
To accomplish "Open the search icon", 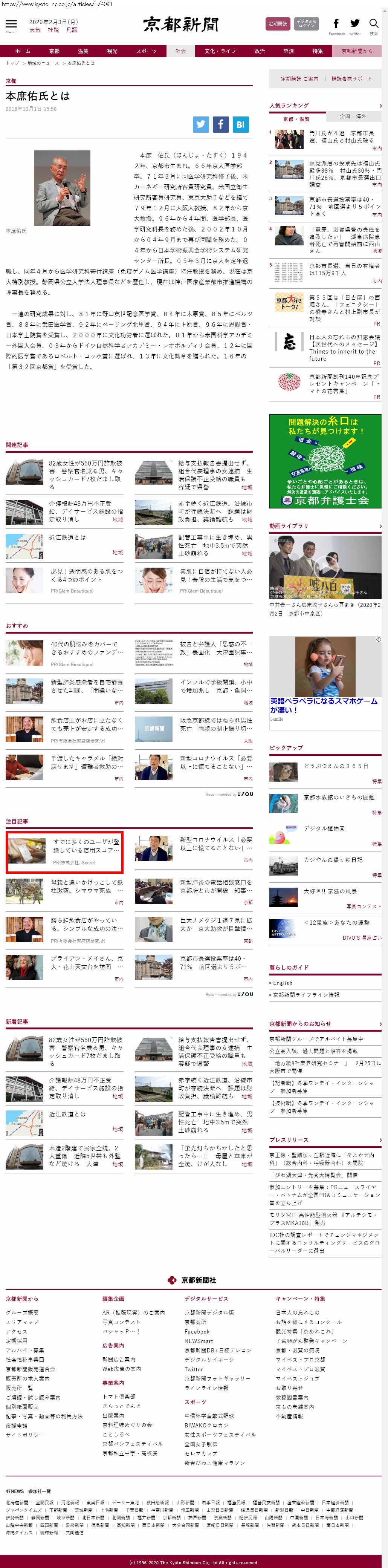I will pos(373,24).
